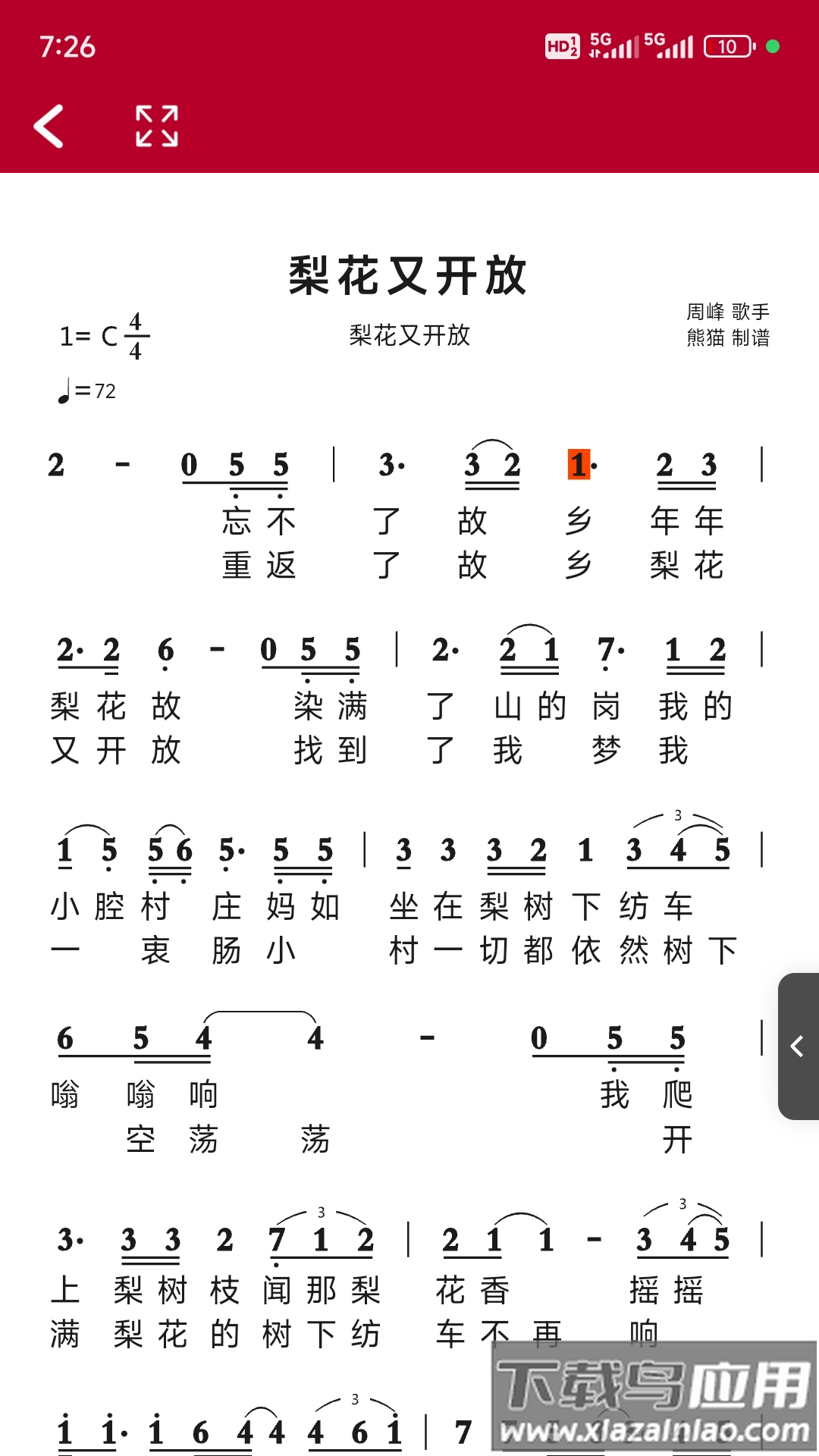
Task: Tap the clock showing 7:26
Action: (x=68, y=45)
